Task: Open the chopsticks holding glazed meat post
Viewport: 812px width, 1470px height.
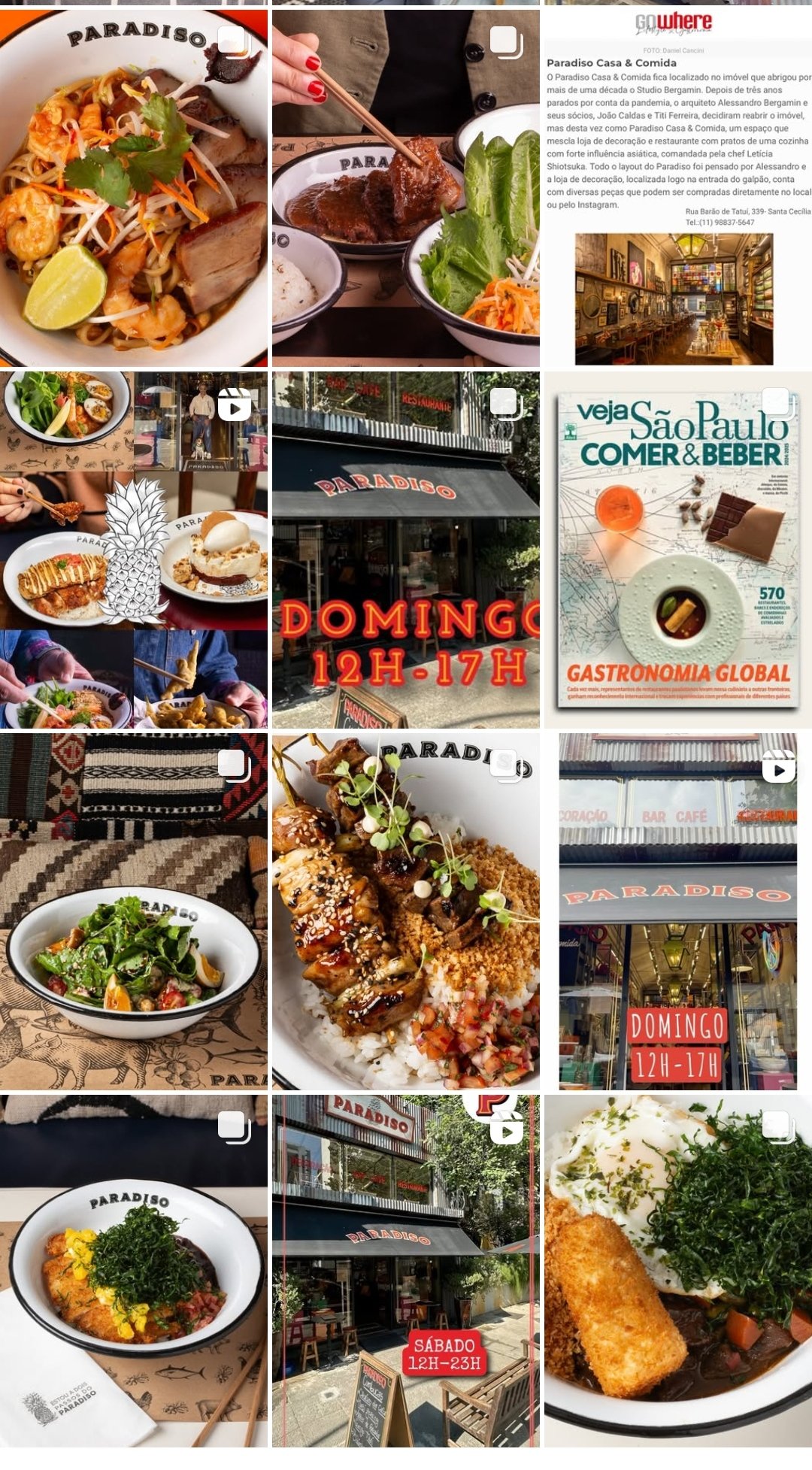Action: point(405,188)
